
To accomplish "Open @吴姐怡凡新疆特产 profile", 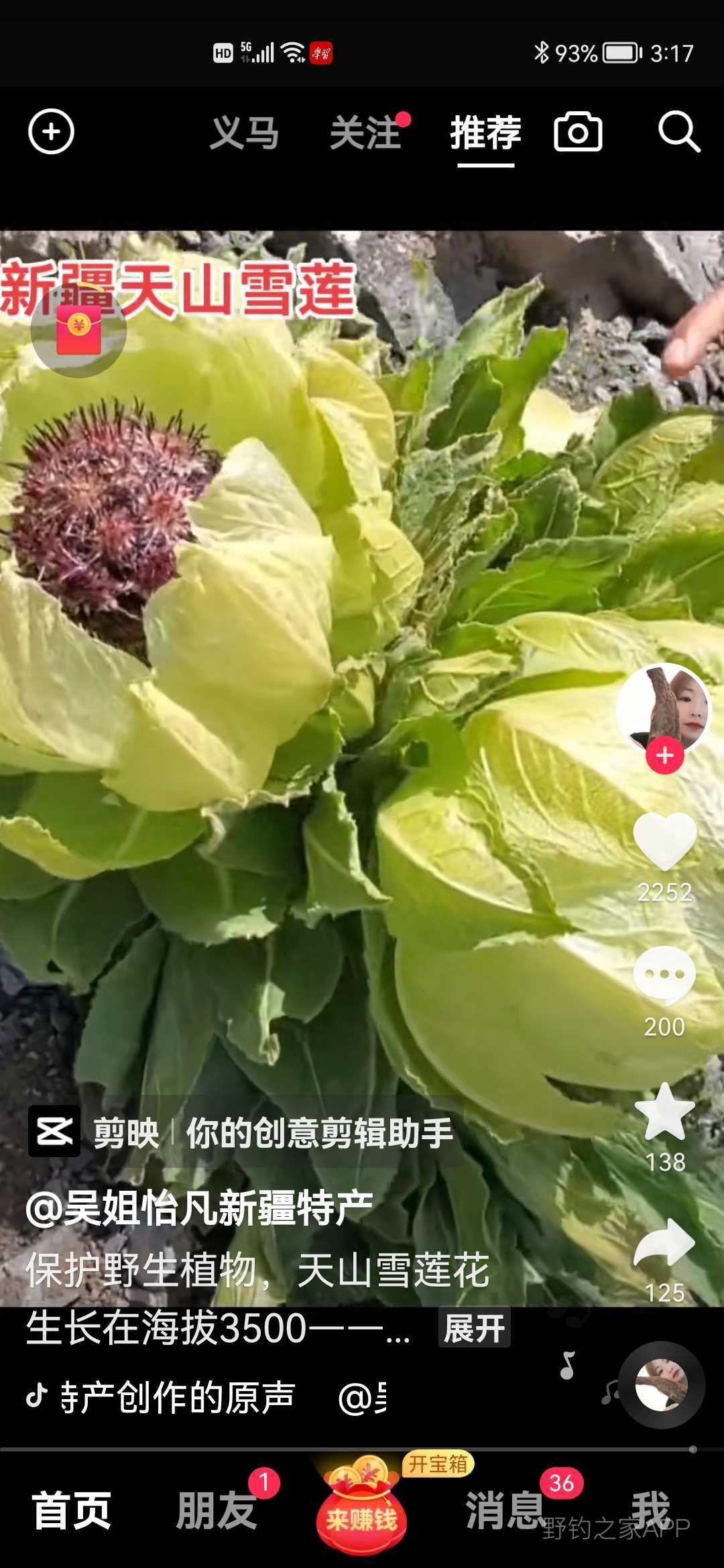I will 199,1207.
